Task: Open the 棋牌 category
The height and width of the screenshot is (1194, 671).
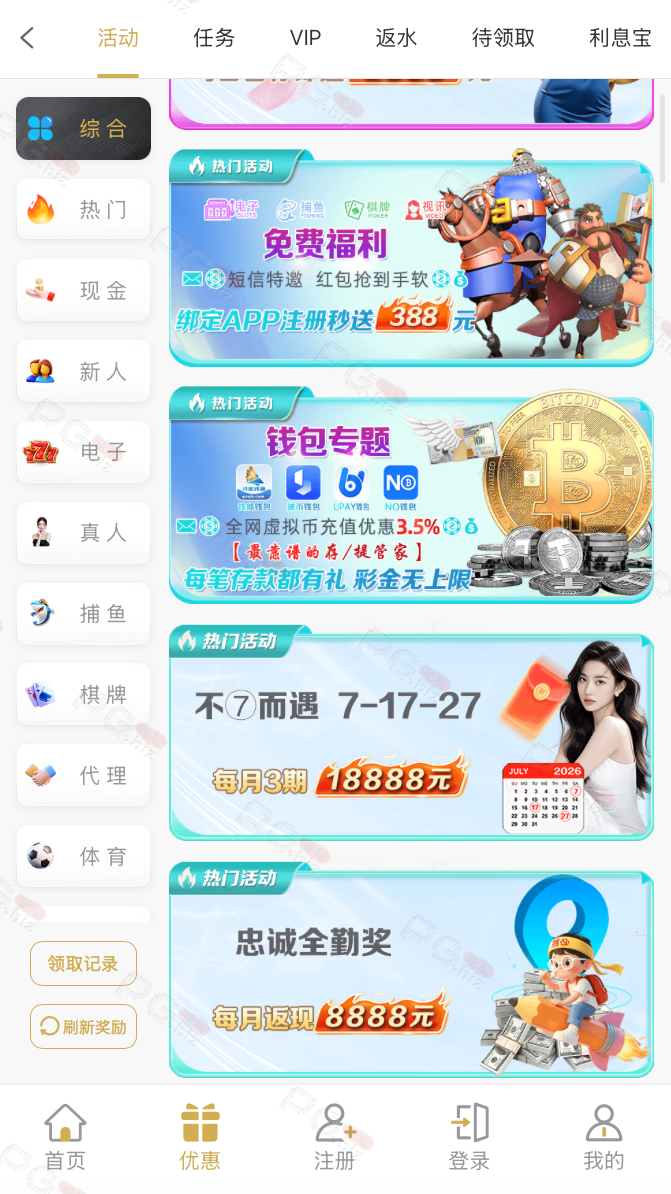Action: (x=84, y=695)
